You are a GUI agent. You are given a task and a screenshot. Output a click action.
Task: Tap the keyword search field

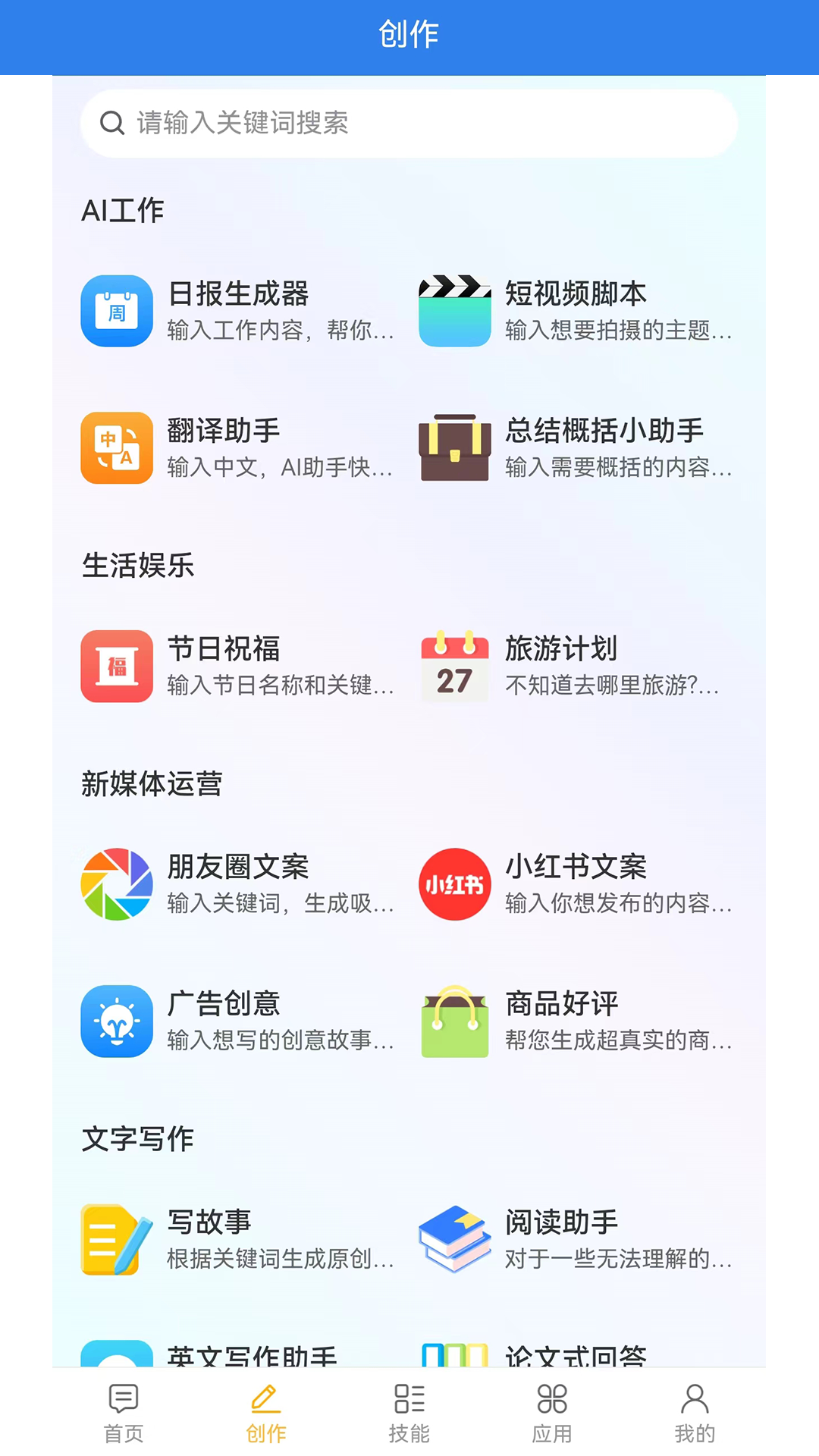tap(409, 123)
